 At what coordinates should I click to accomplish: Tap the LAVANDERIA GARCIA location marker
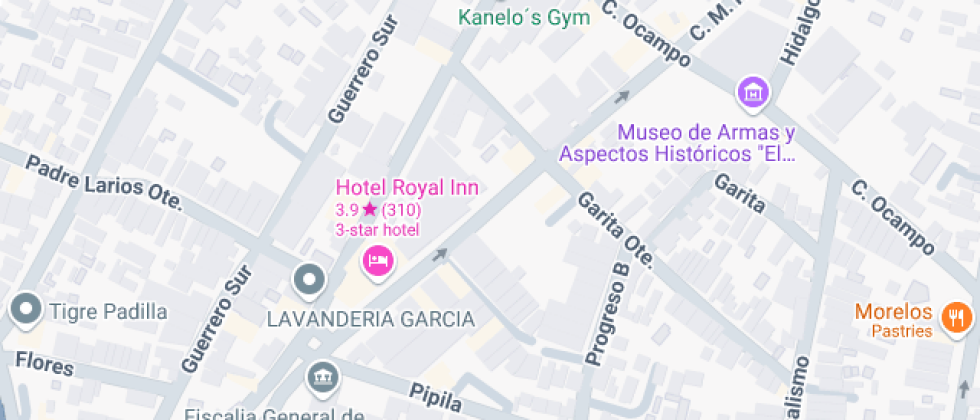point(310,279)
